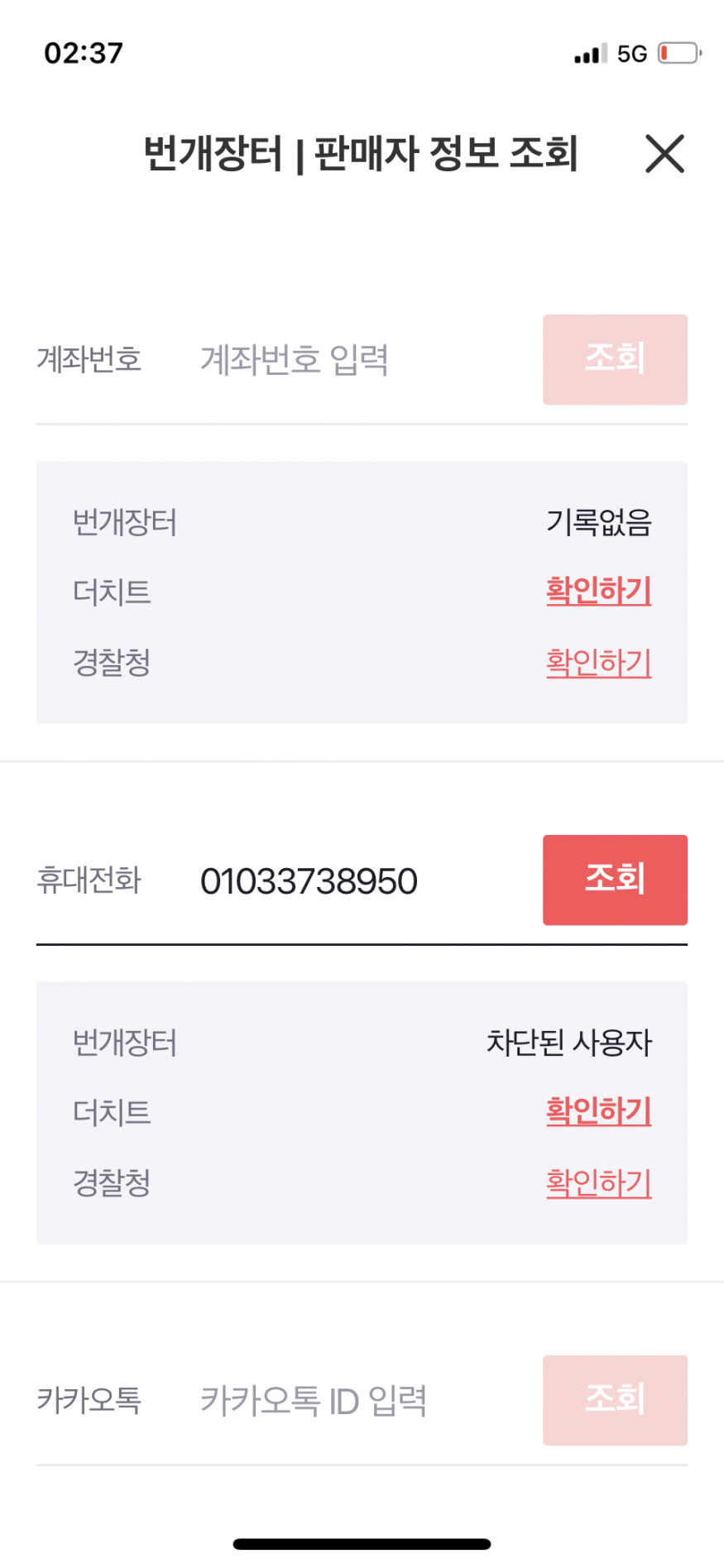Image resolution: width=724 pixels, height=1568 pixels.
Task: Close the seller info lookup page
Action: coord(664,154)
